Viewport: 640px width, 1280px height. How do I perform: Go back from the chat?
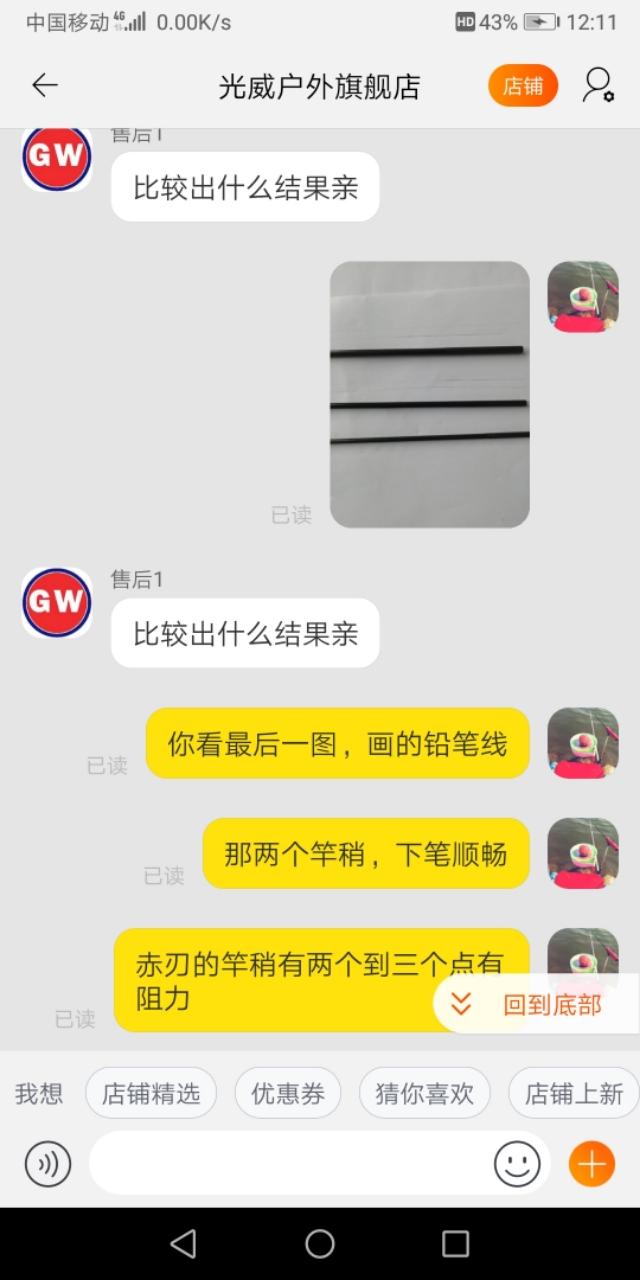[45, 86]
